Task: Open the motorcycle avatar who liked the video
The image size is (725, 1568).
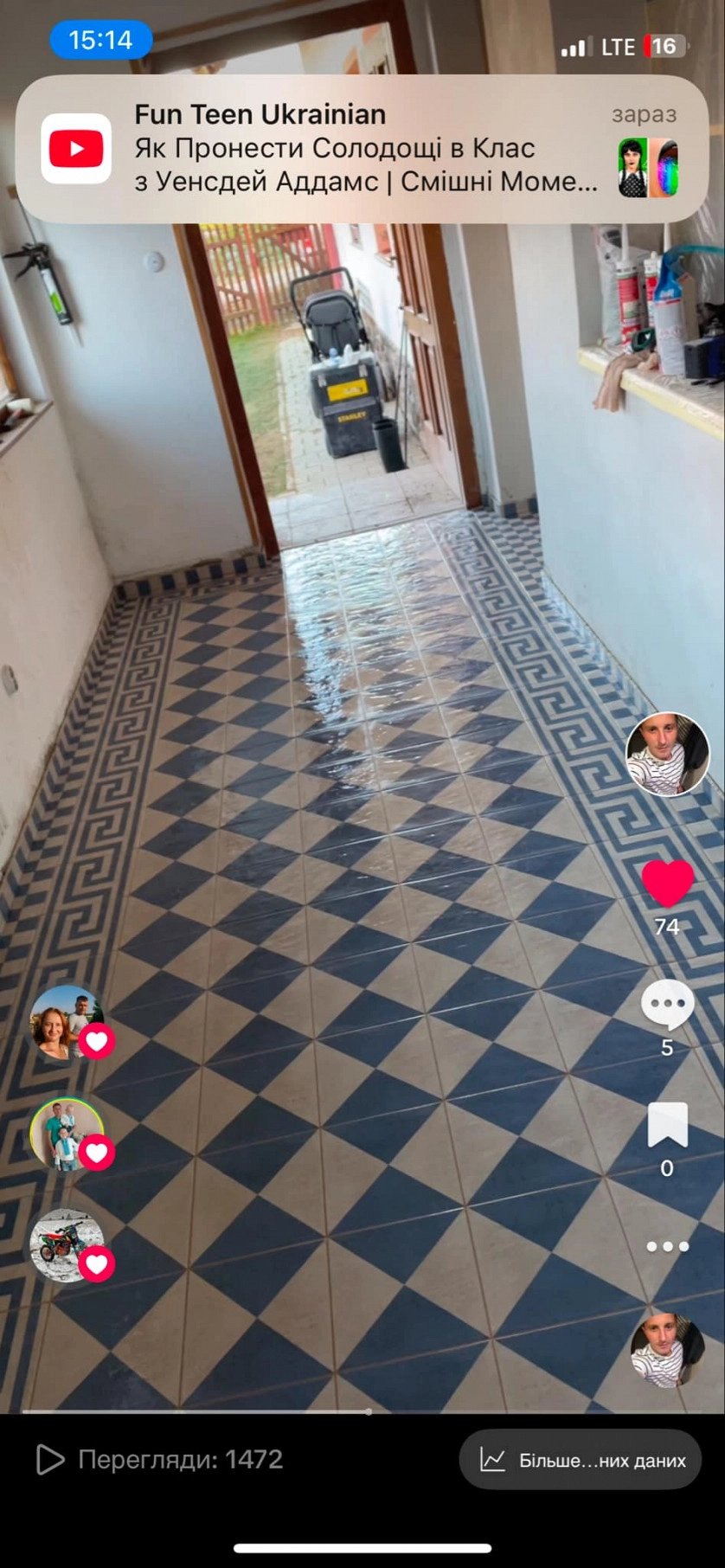Action: click(x=66, y=1245)
